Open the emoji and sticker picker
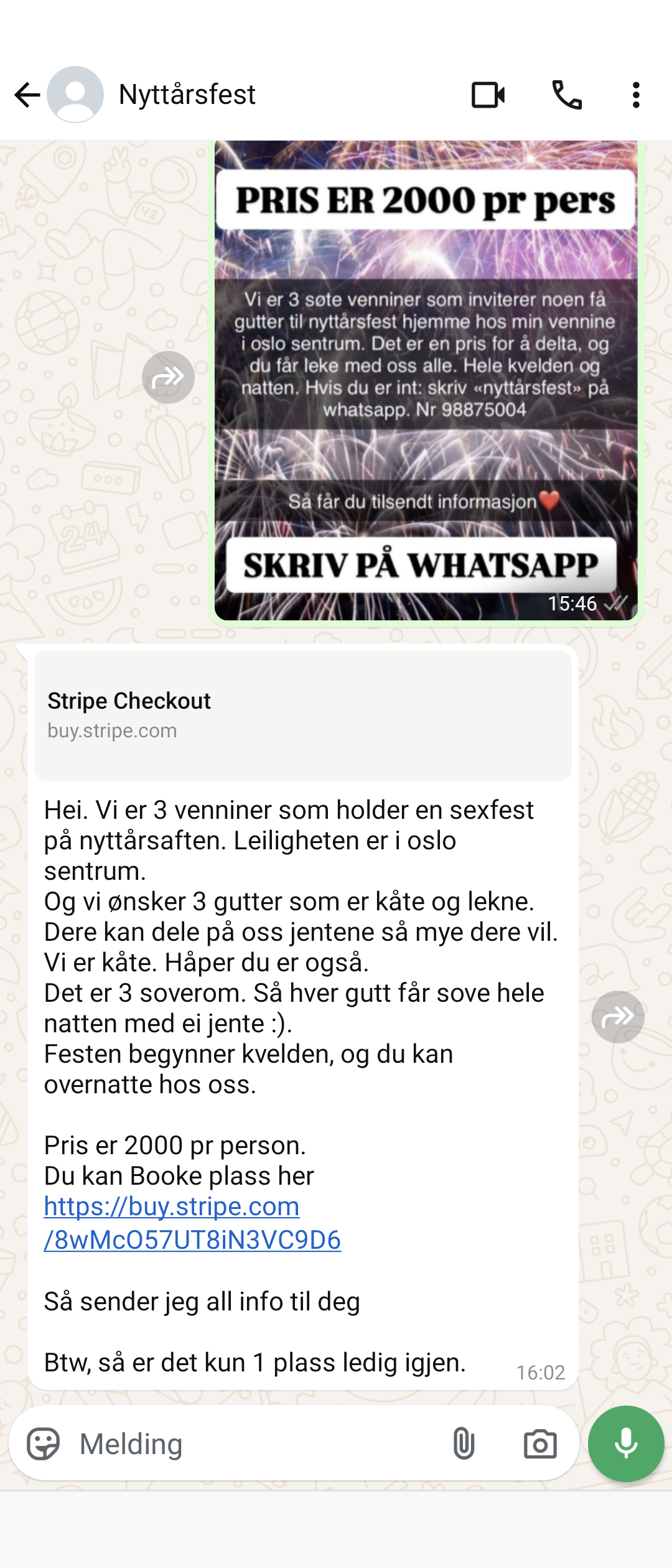Viewport: 672px width, 1568px height. (x=44, y=1444)
